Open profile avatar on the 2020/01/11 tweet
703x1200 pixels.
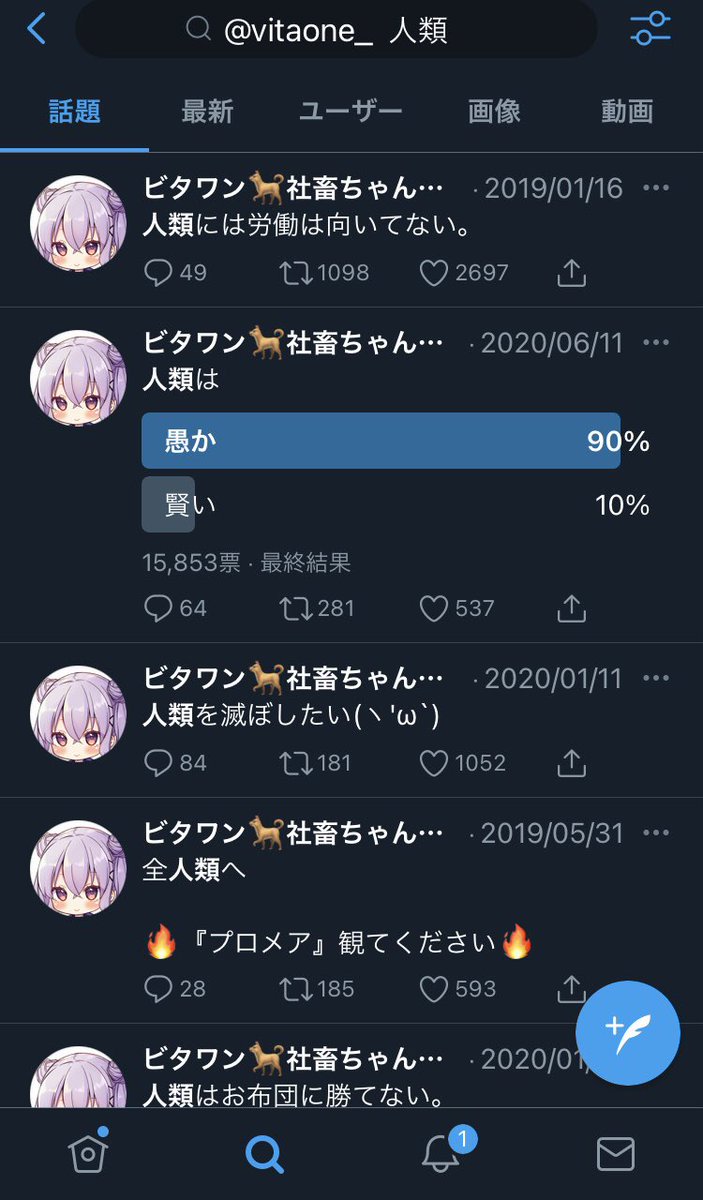[x=77, y=714]
